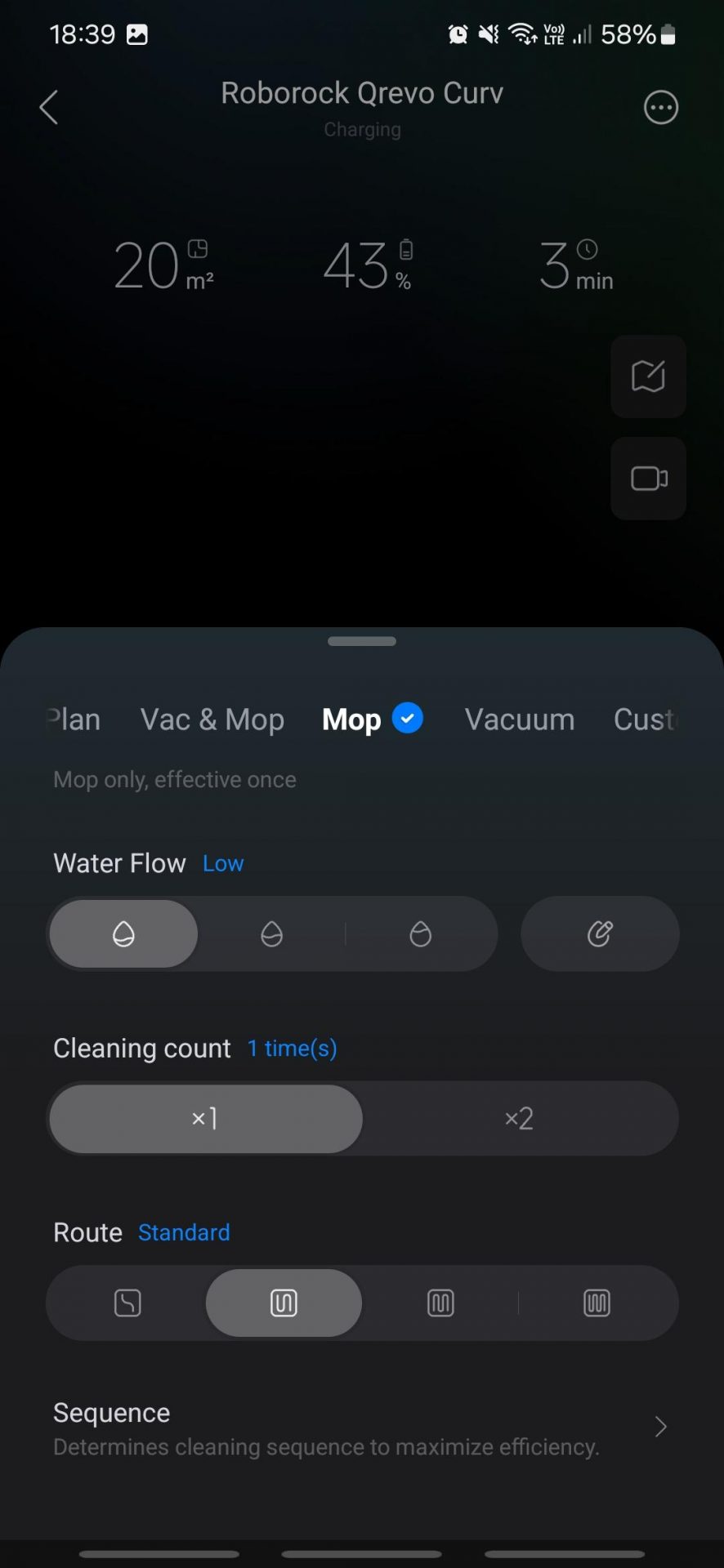Open the map edit button
The height and width of the screenshot is (1568, 724).
648,376
